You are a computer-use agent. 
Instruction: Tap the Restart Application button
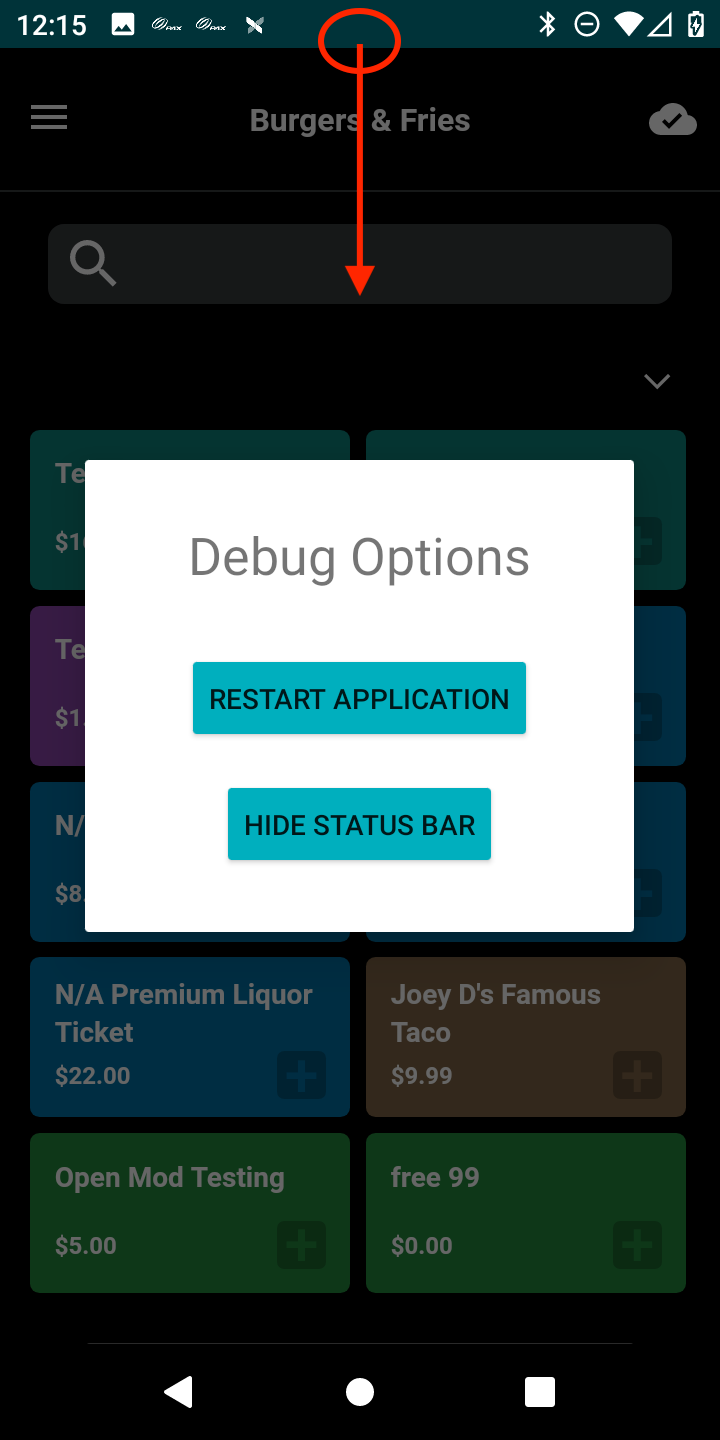point(359,698)
